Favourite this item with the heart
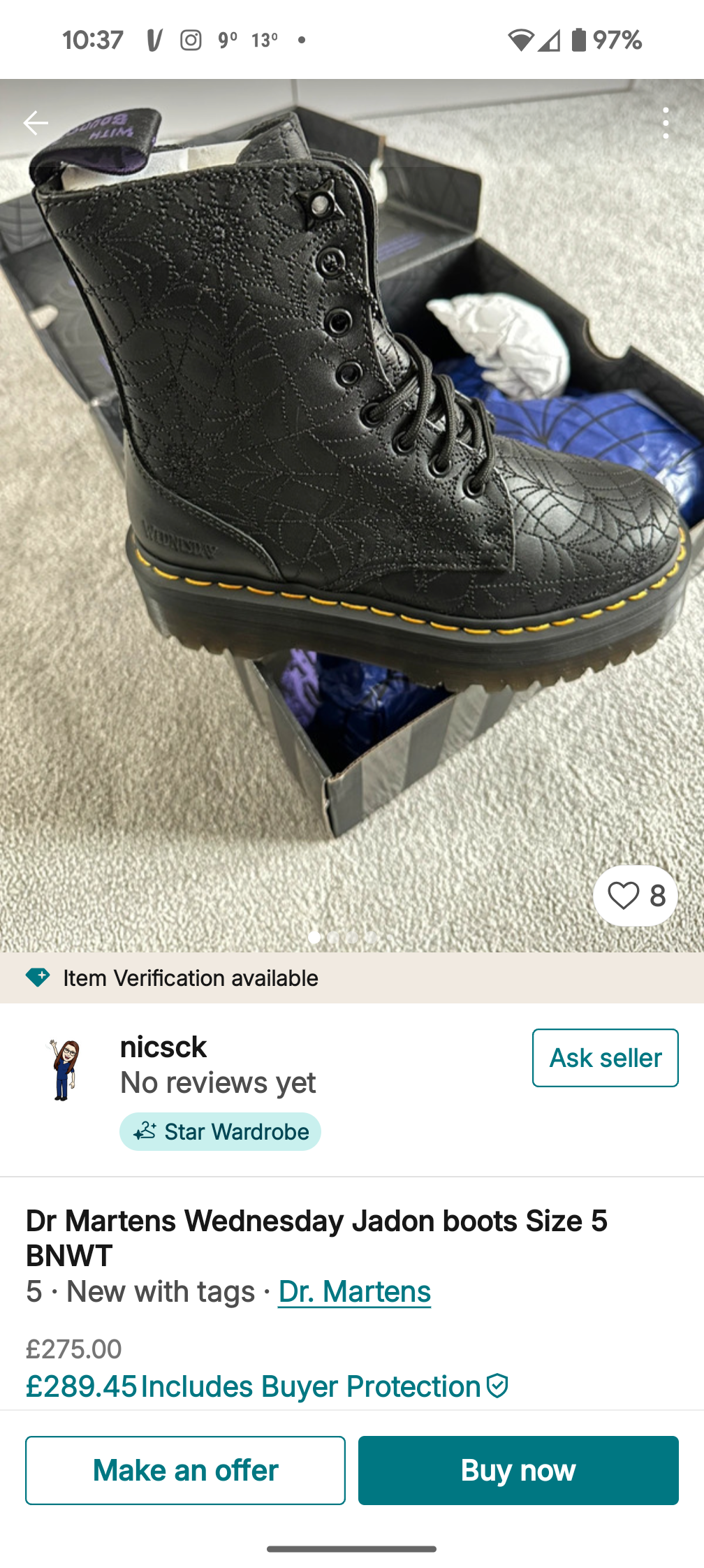 pyautogui.click(x=624, y=895)
